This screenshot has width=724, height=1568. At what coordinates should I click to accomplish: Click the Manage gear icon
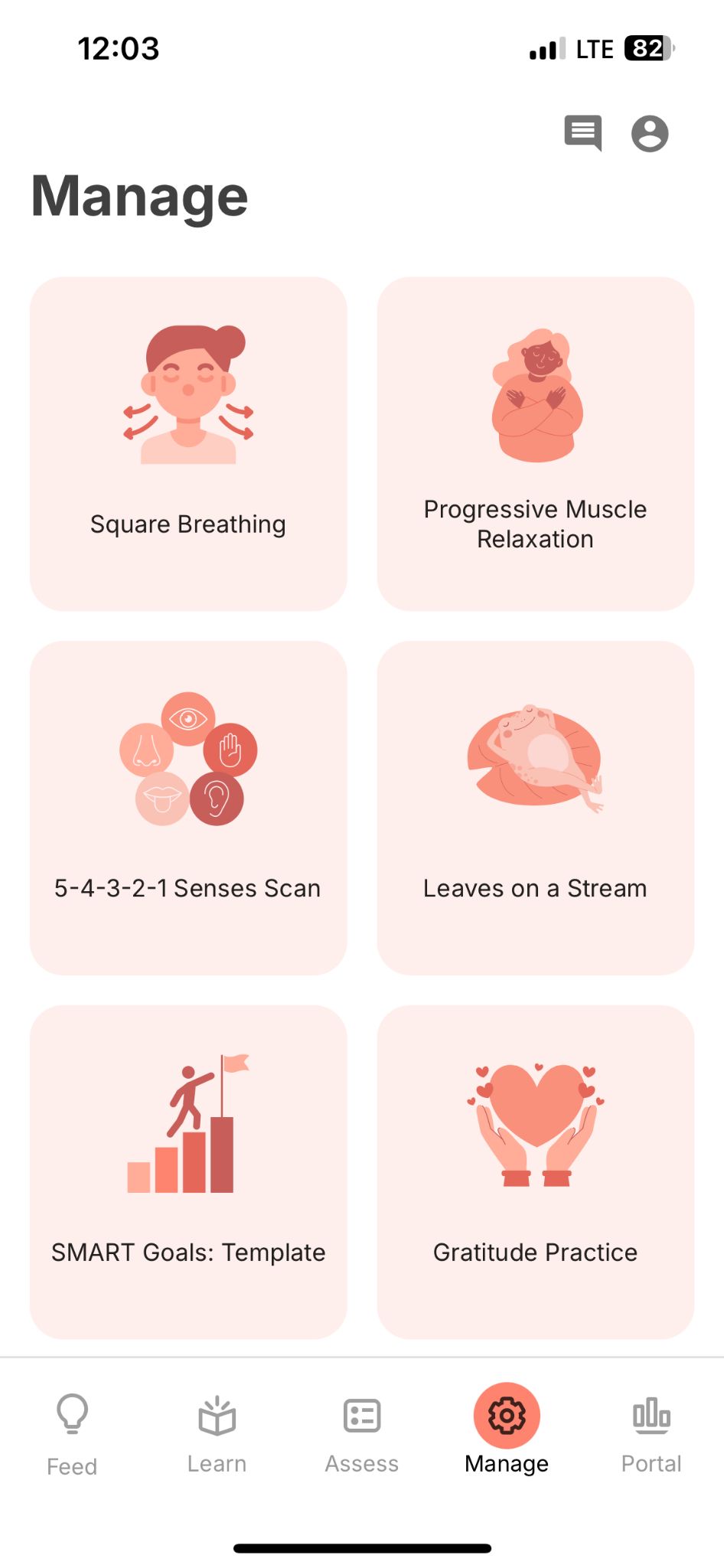tap(506, 1414)
